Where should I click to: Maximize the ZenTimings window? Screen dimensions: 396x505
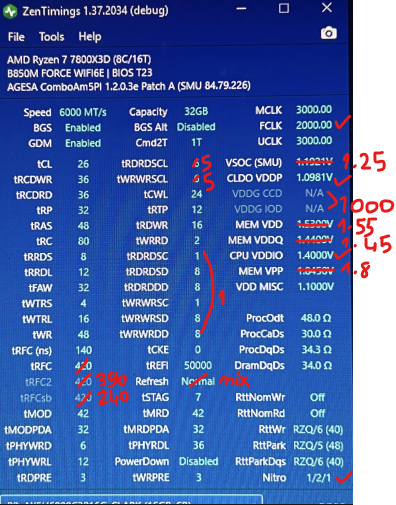coord(284,8)
